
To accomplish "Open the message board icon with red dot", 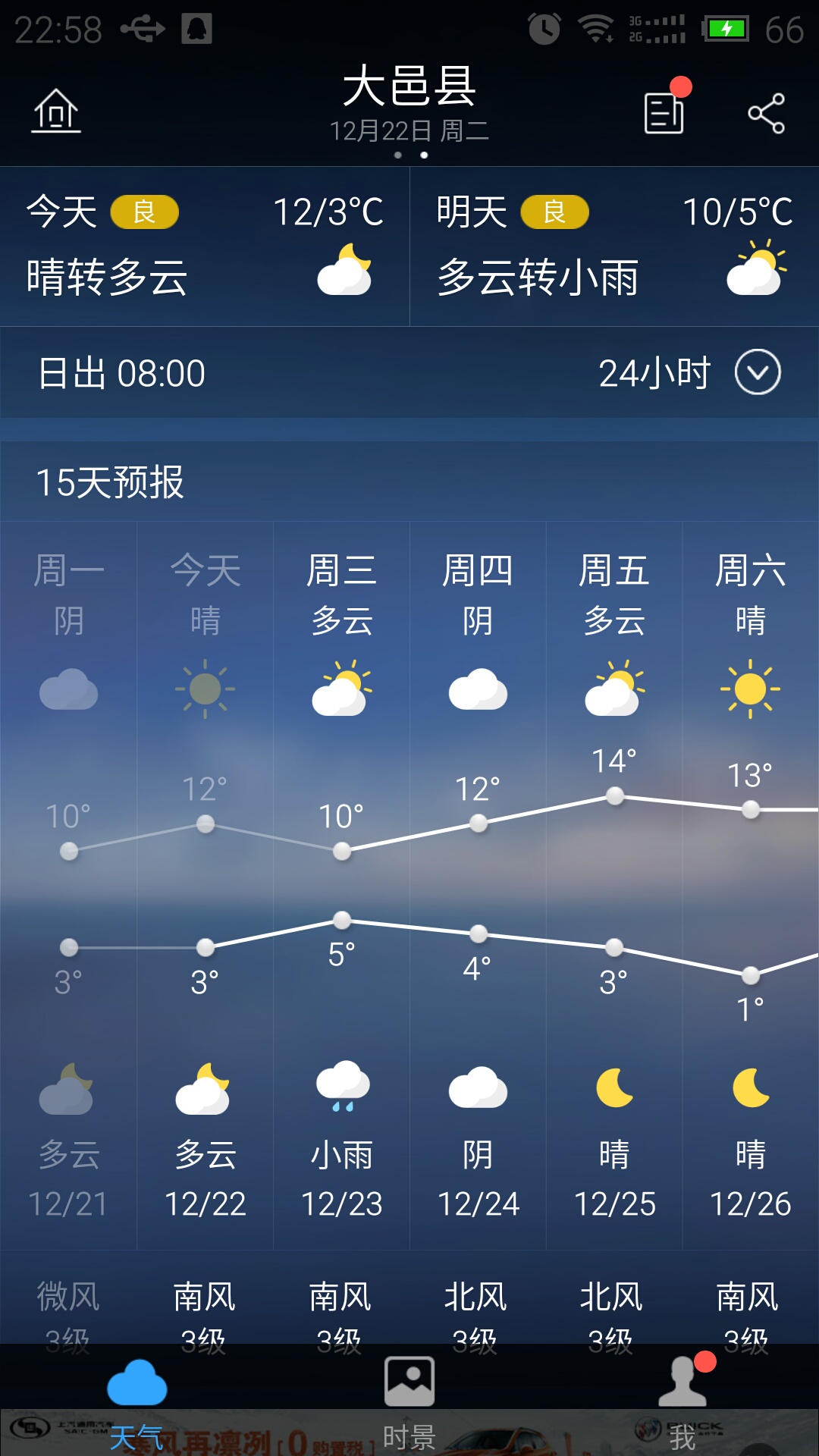I will point(664,112).
